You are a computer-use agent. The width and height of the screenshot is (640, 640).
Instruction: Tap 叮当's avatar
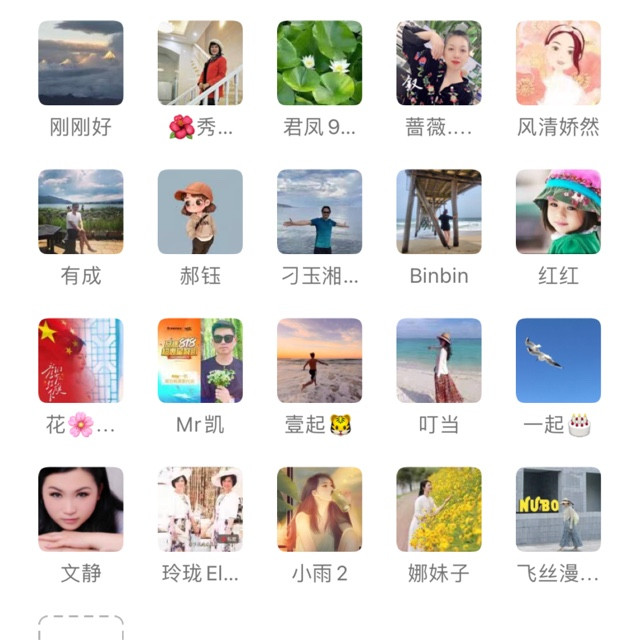pyautogui.click(x=438, y=360)
